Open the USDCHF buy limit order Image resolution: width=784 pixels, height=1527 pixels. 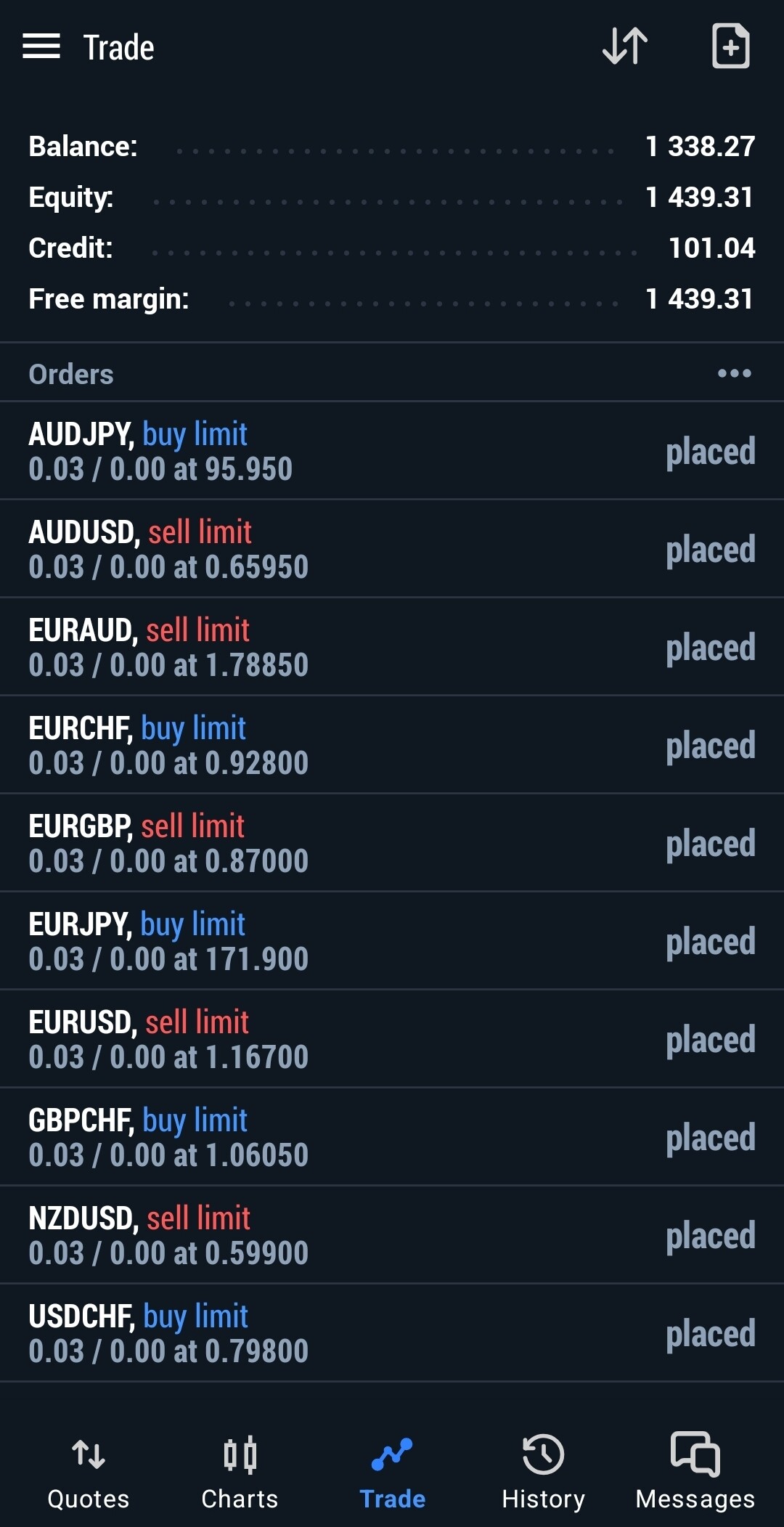[392, 1333]
